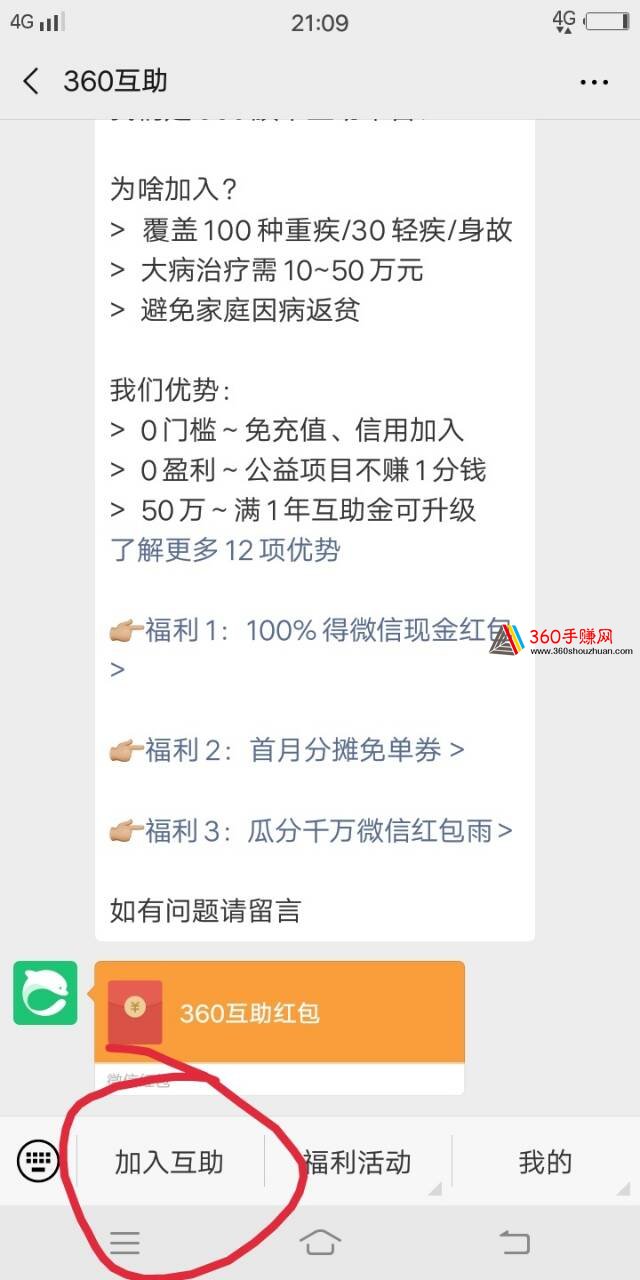The width and height of the screenshot is (640, 1280).
Task: Tap the 加入互助 menu button
Action: 170,1162
